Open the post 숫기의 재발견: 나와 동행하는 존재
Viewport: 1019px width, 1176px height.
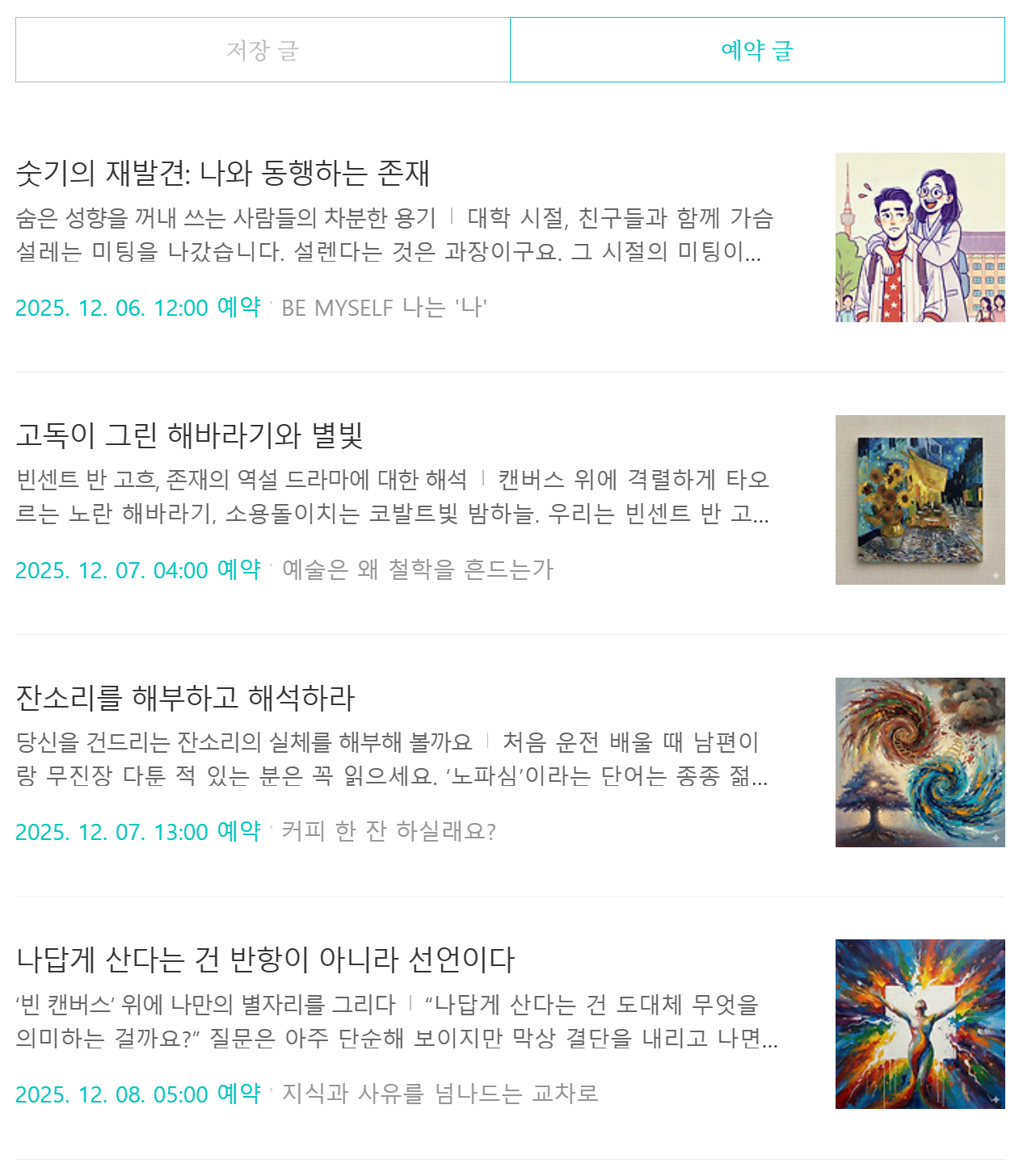(225, 171)
